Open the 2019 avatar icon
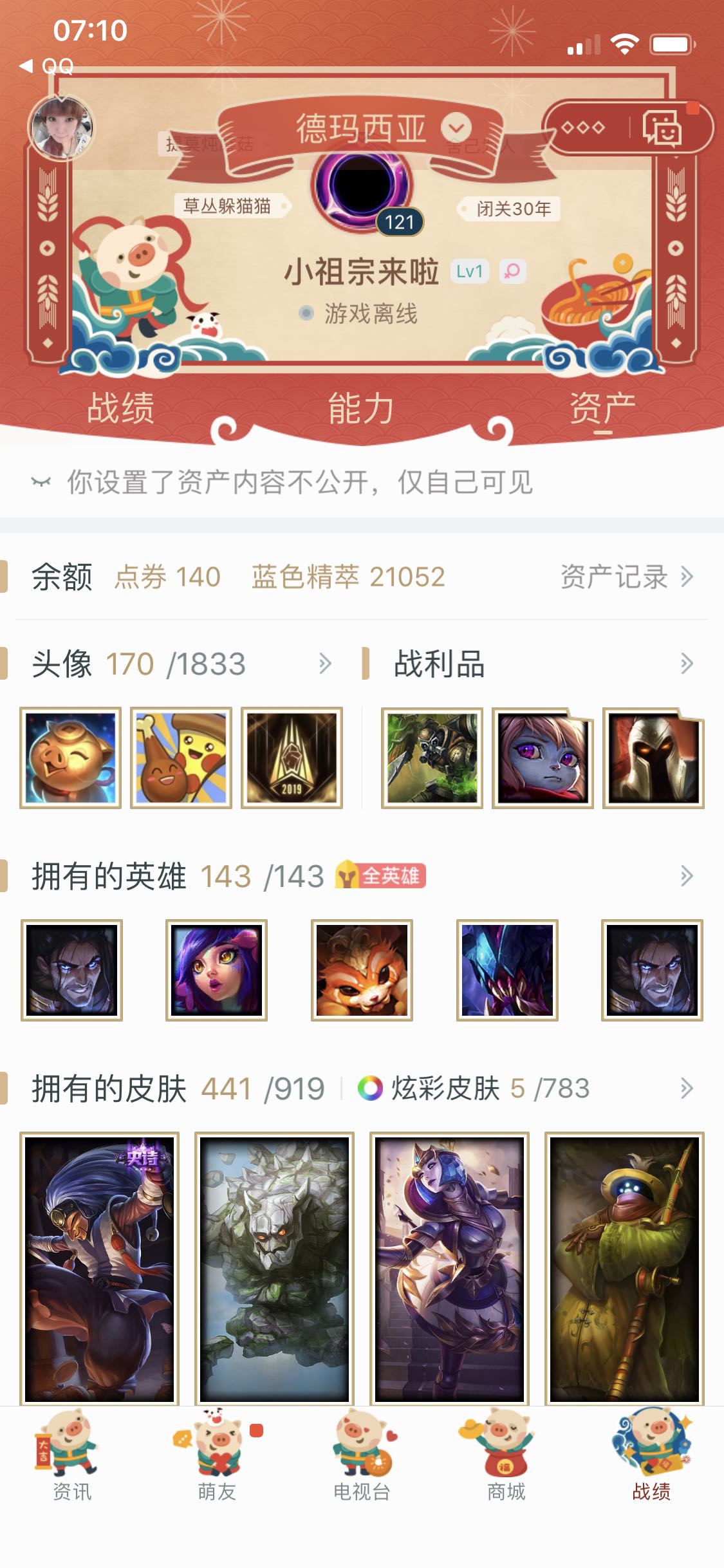Image resolution: width=724 pixels, height=1568 pixels. click(x=292, y=758)
